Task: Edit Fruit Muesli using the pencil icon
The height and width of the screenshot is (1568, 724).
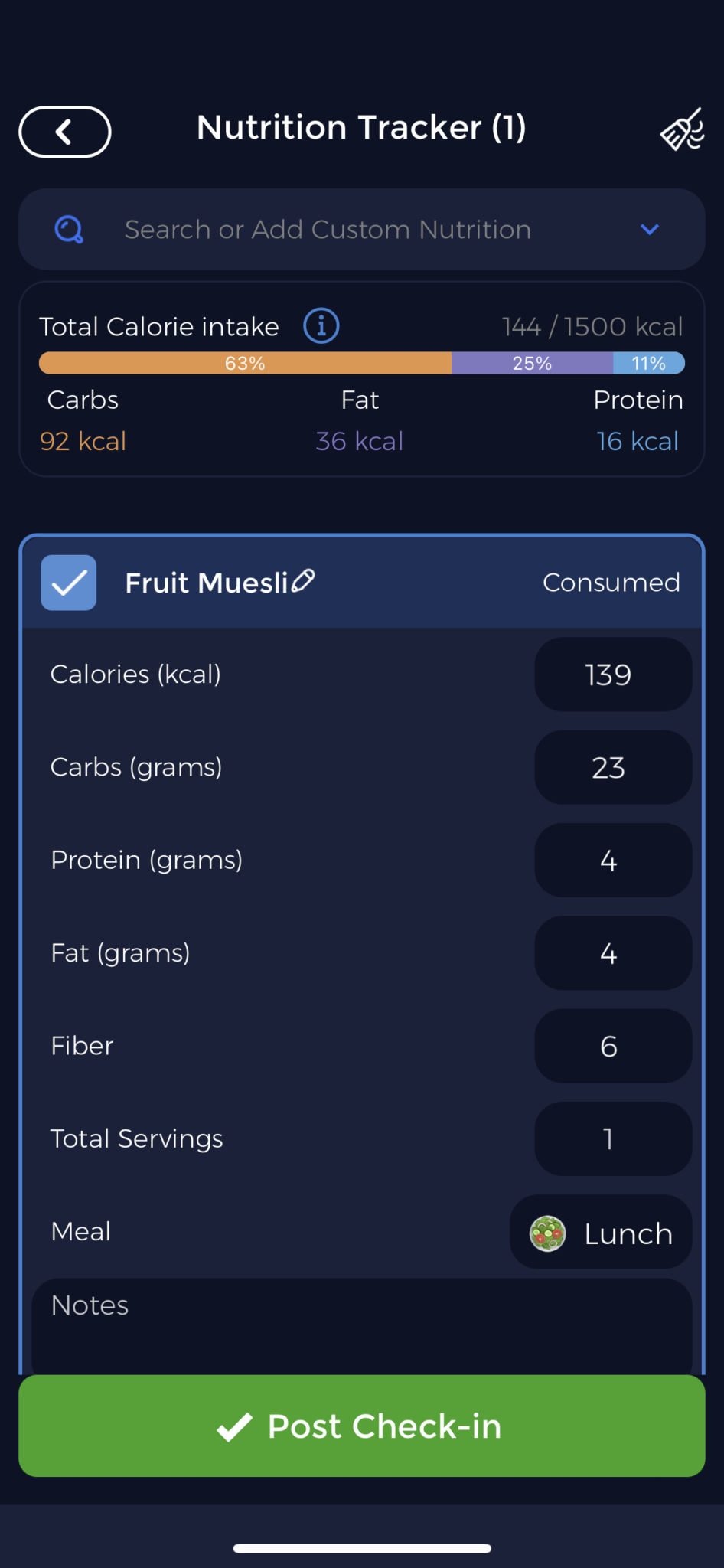Action: click(x=302, y=580)
